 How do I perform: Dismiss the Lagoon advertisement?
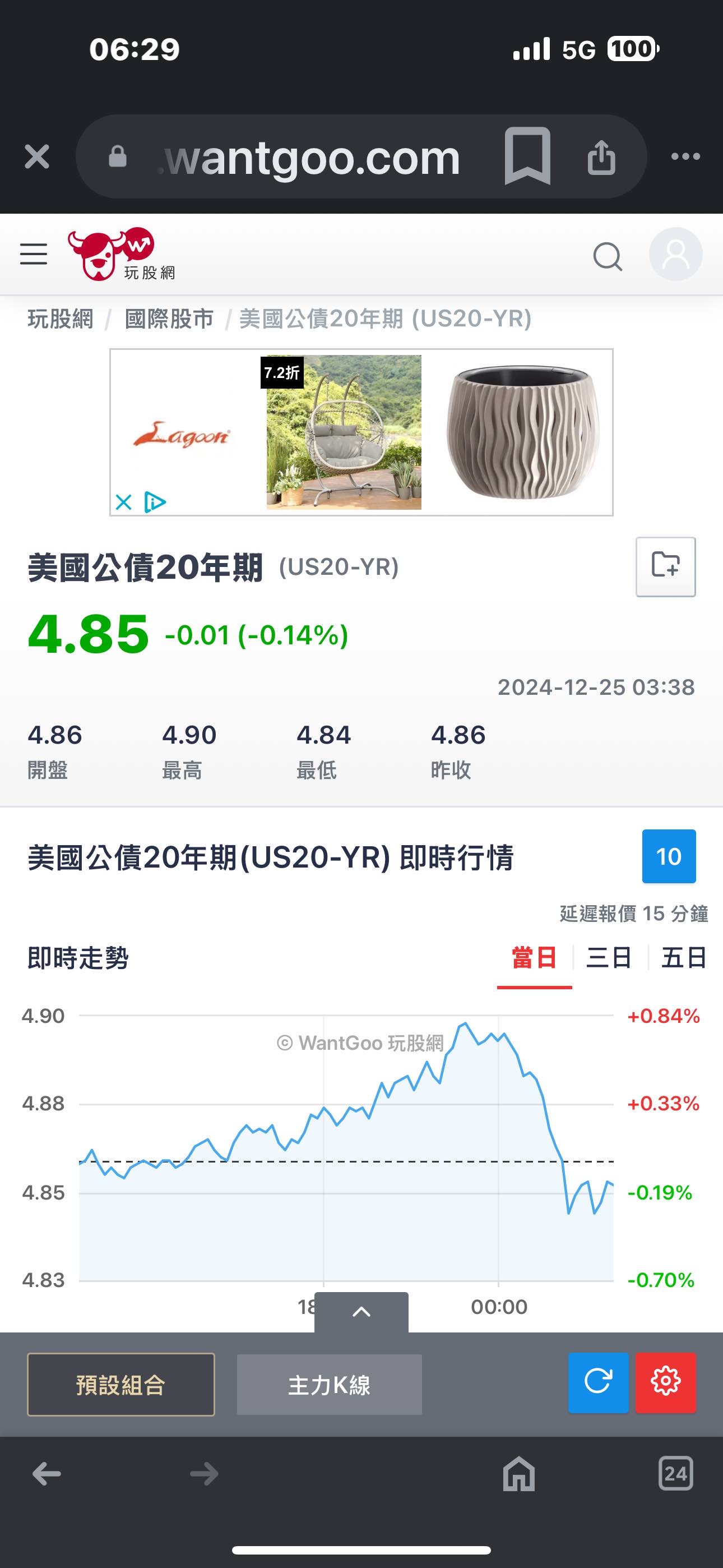tap(123, 502)
